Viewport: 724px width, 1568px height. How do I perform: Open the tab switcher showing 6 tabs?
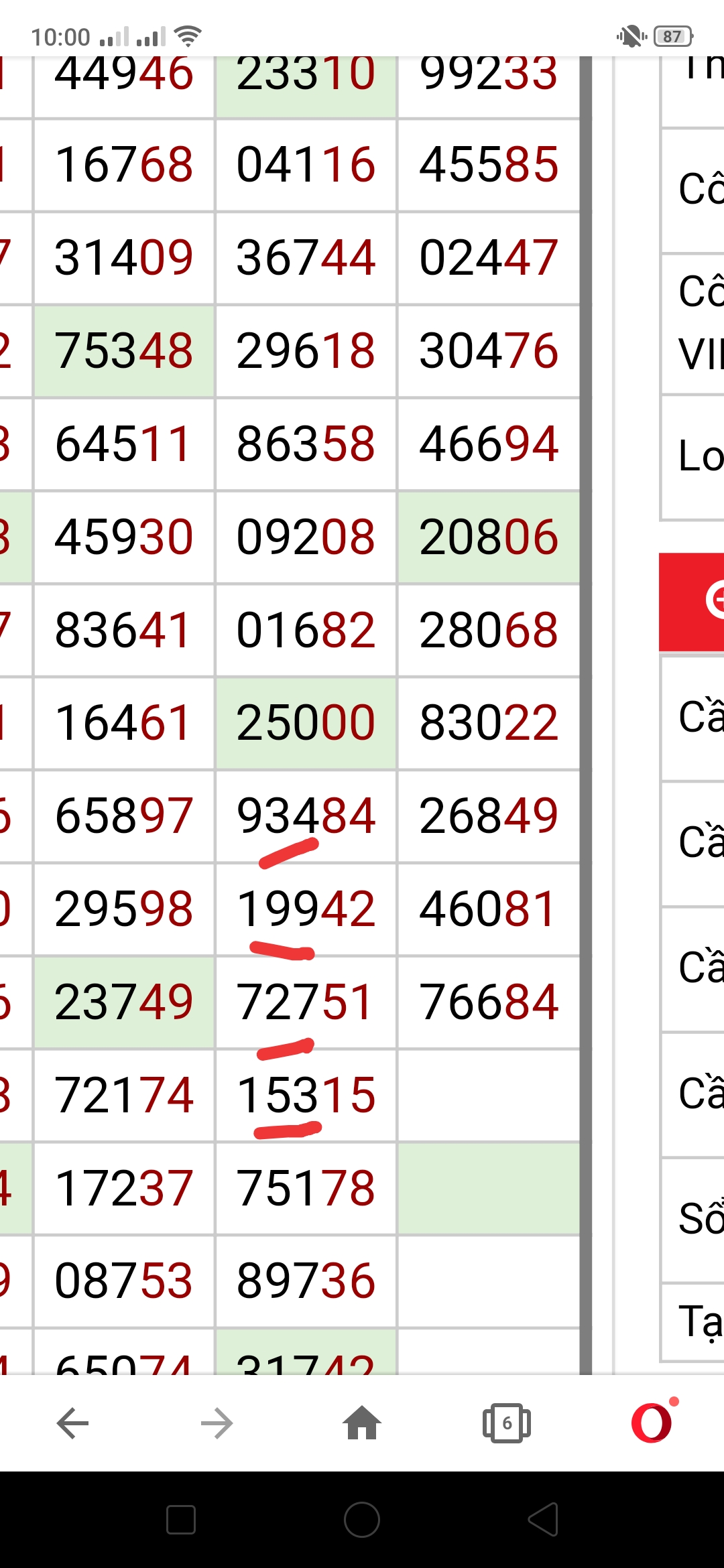[507, 1423]
